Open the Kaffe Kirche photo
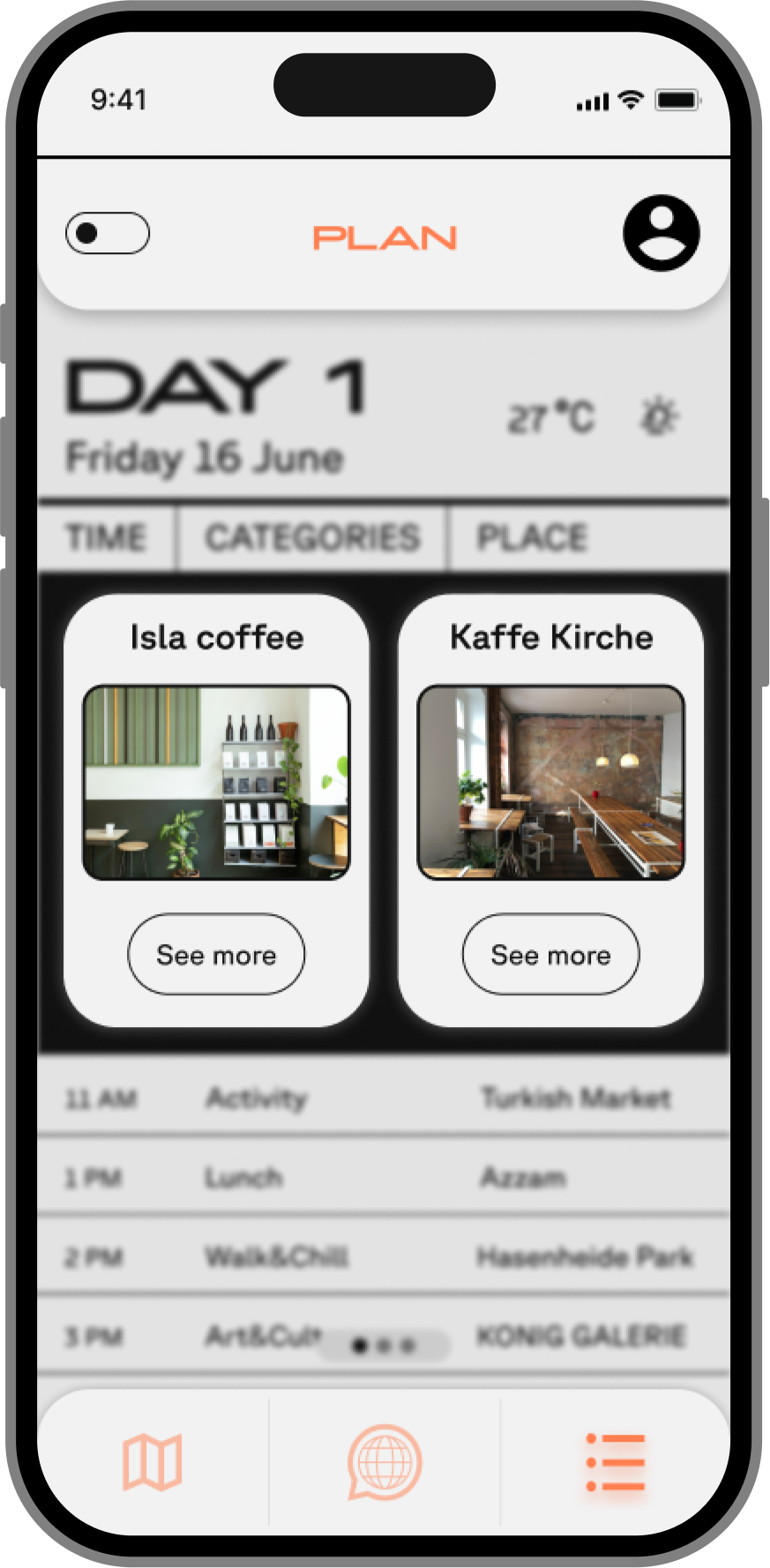Image resolution: width=770 pixels, height=1568 pixels. (x=550, y=783)
